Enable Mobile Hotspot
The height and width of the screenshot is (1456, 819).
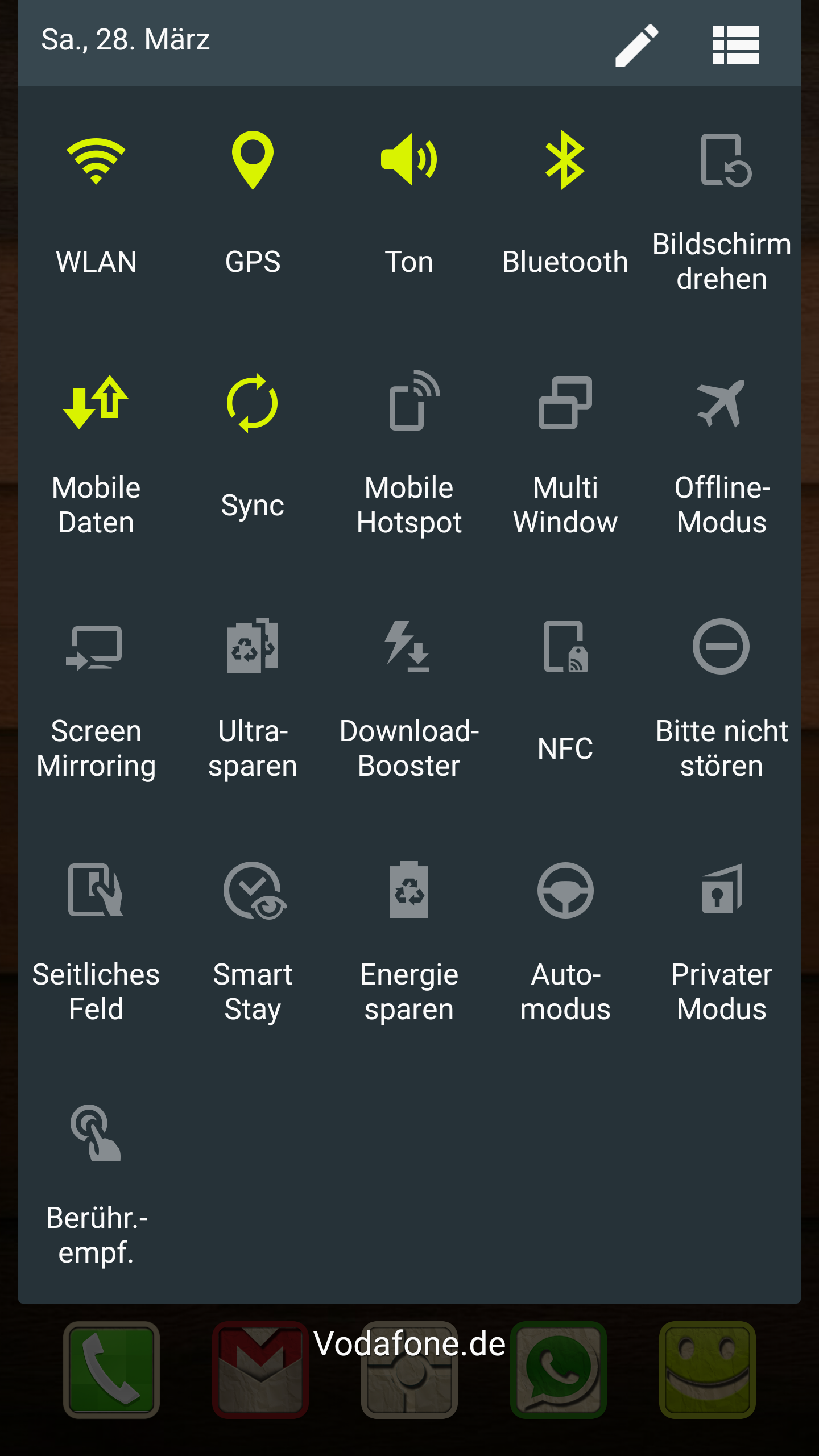pyautogui.click(x=409, y=404)
